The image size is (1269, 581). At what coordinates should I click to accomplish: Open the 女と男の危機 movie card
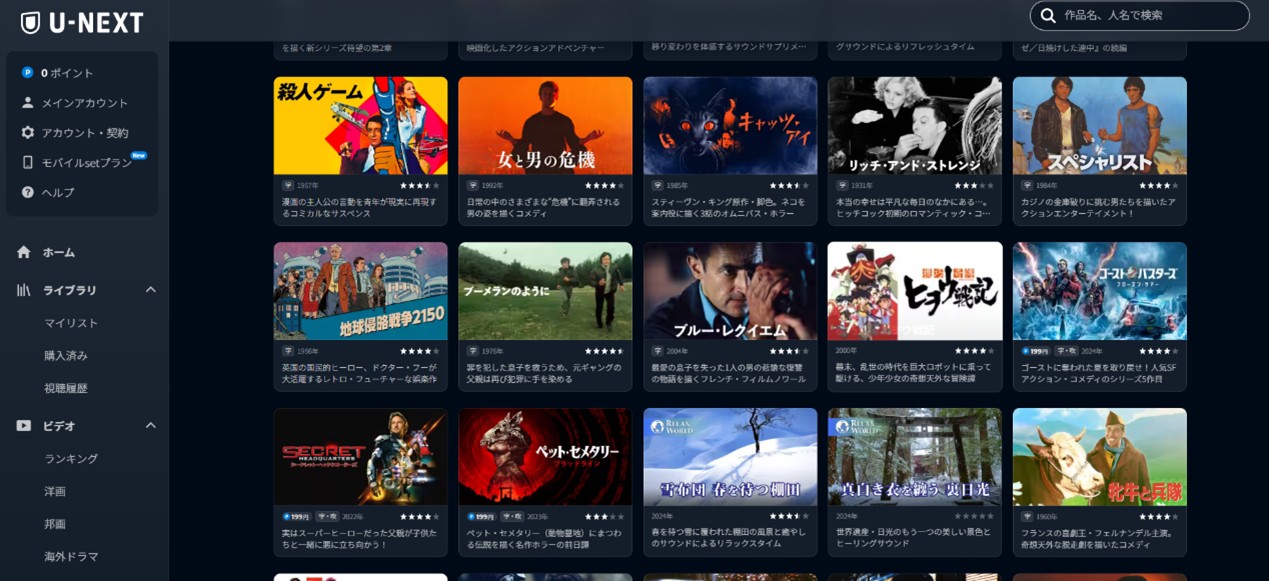(x=545, y=126)
